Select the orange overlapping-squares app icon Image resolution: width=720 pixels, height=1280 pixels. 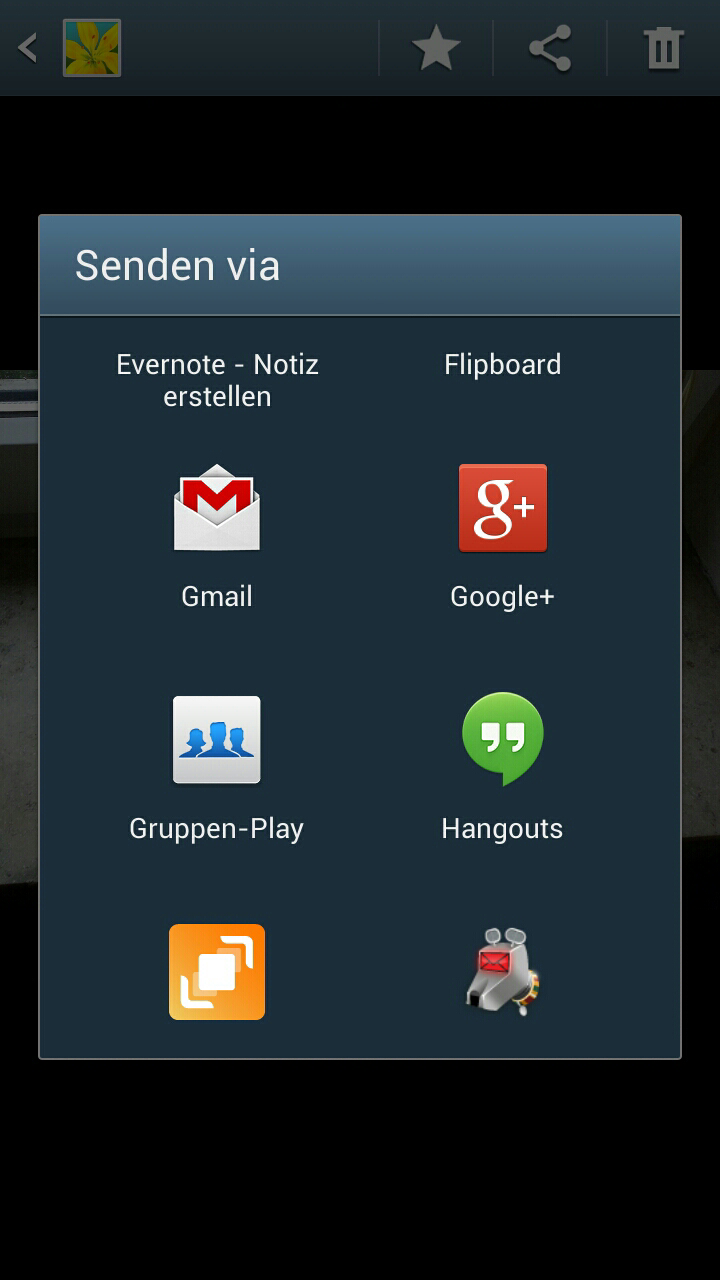click(217, 972)
